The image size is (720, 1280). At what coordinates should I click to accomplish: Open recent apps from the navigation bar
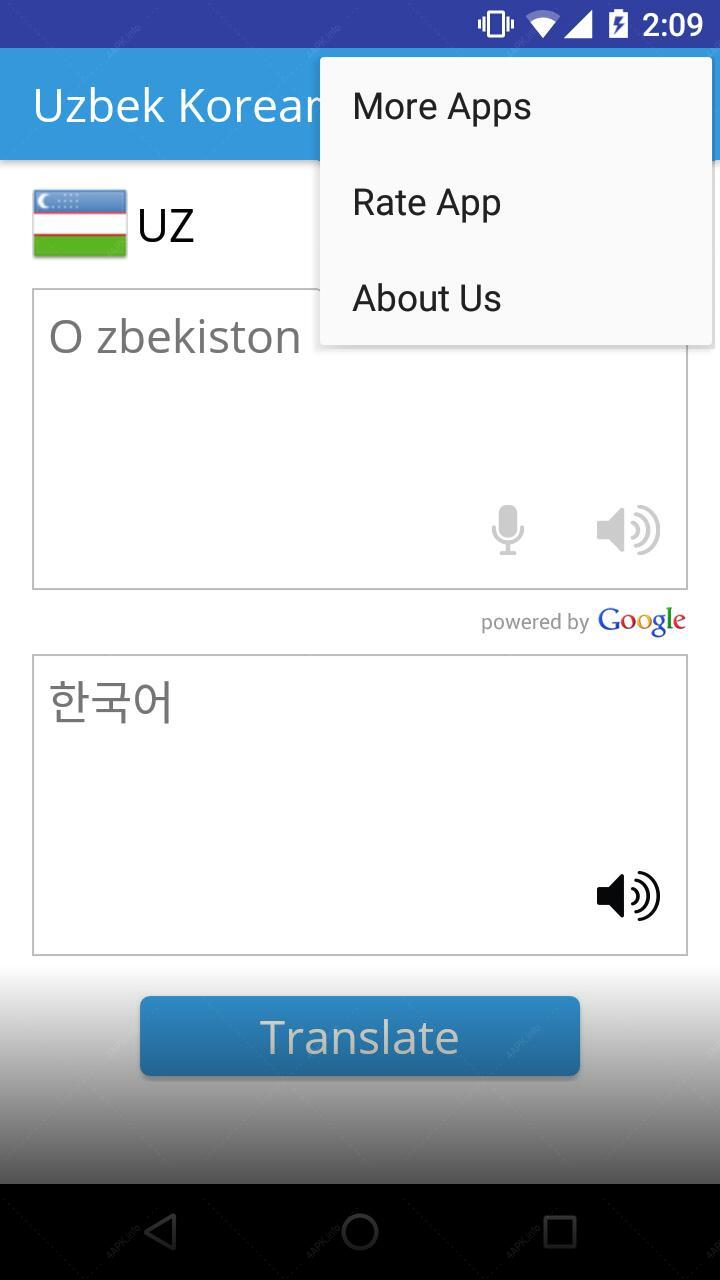pos(560,1232)
